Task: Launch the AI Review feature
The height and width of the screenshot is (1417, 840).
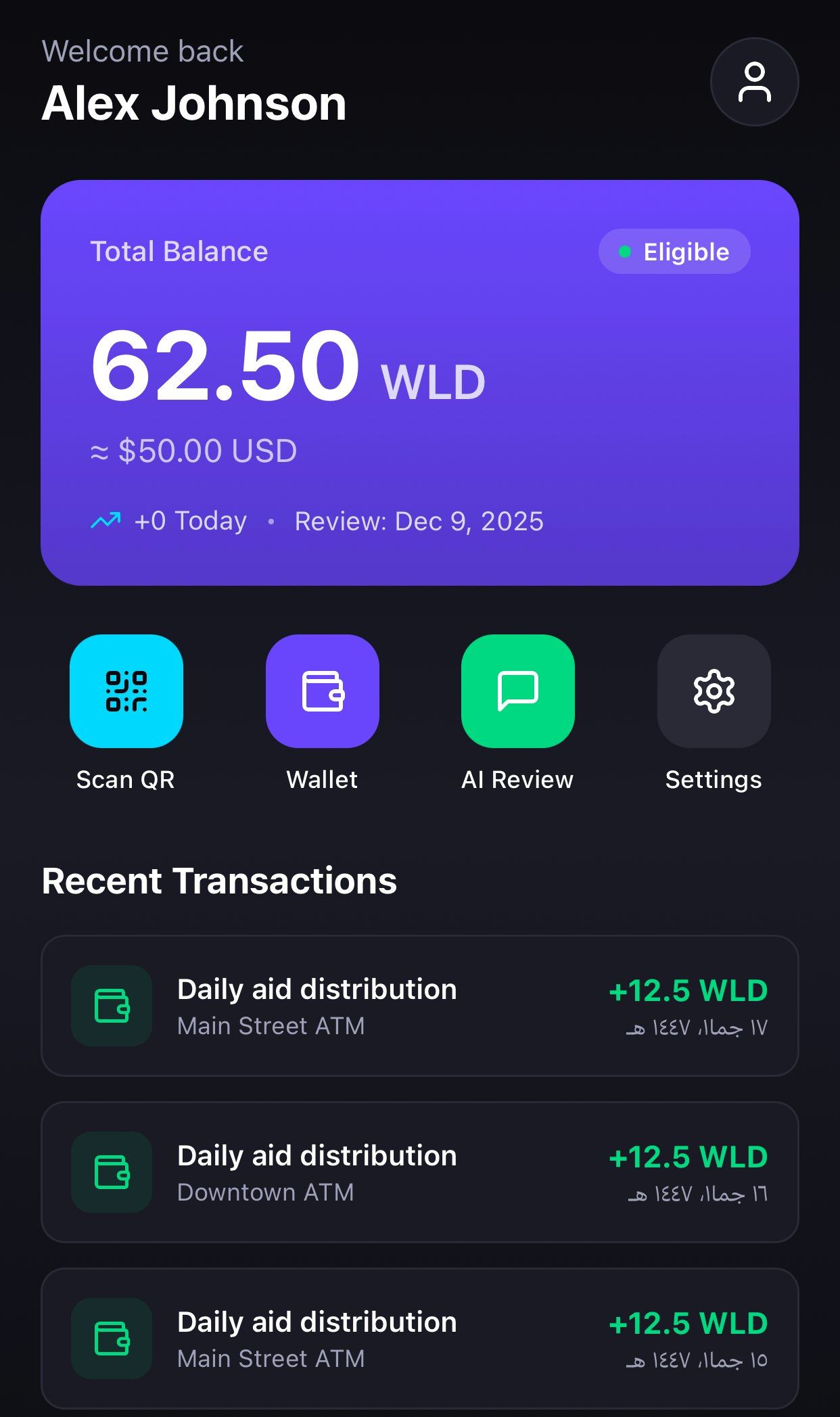Action: [517, 691]
